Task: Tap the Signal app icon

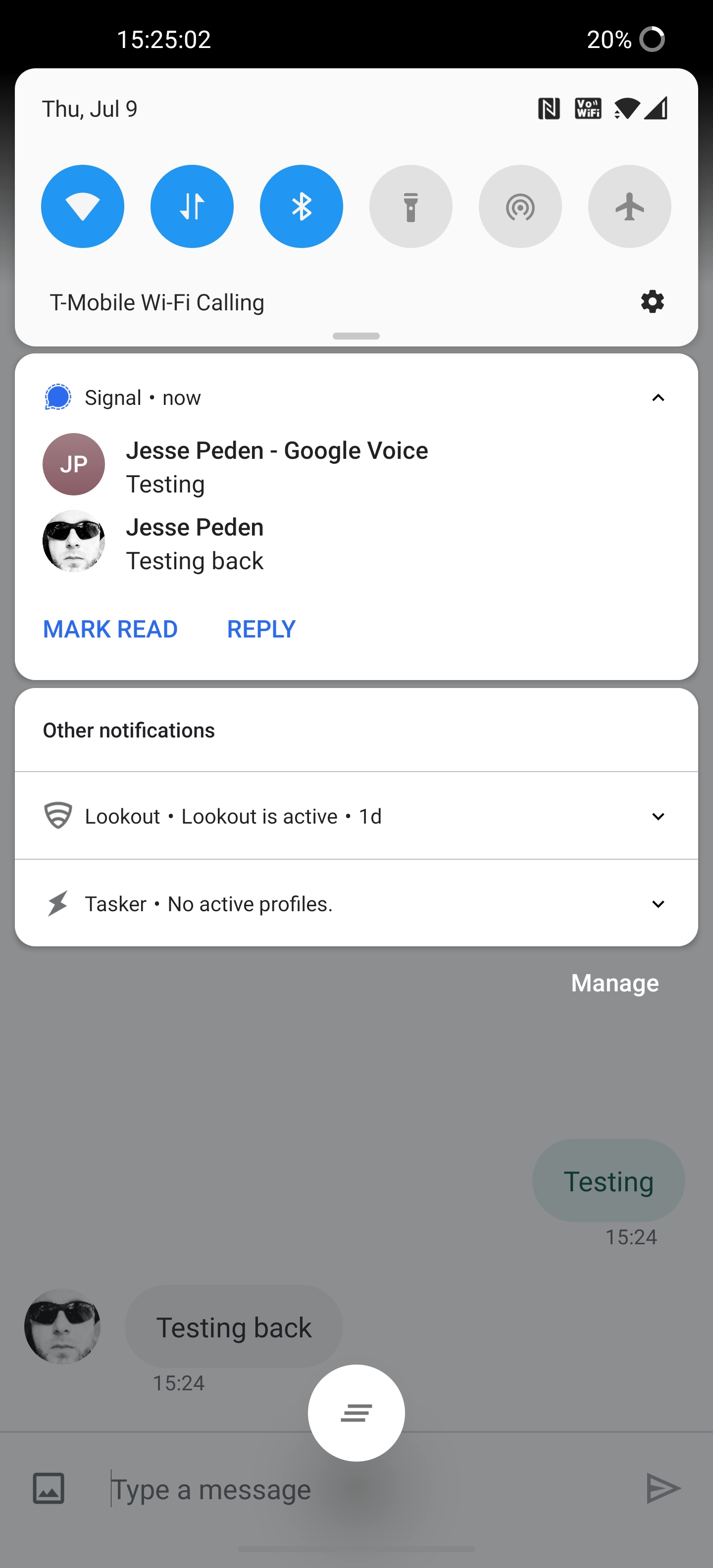Action: coord(57,397)
